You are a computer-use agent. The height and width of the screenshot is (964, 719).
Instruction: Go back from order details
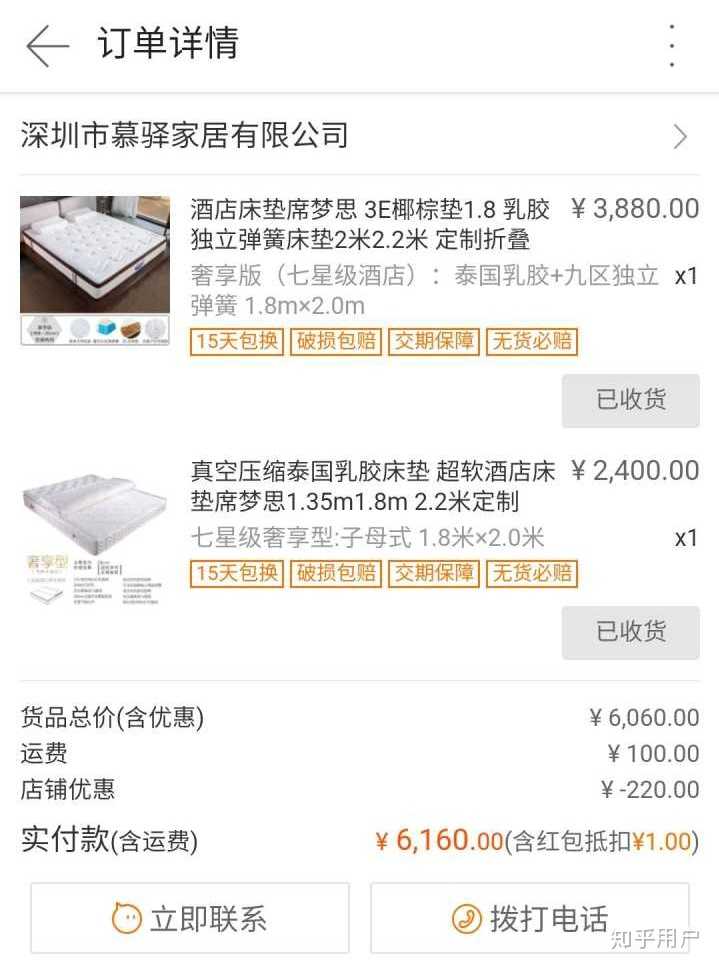(47, 46)
